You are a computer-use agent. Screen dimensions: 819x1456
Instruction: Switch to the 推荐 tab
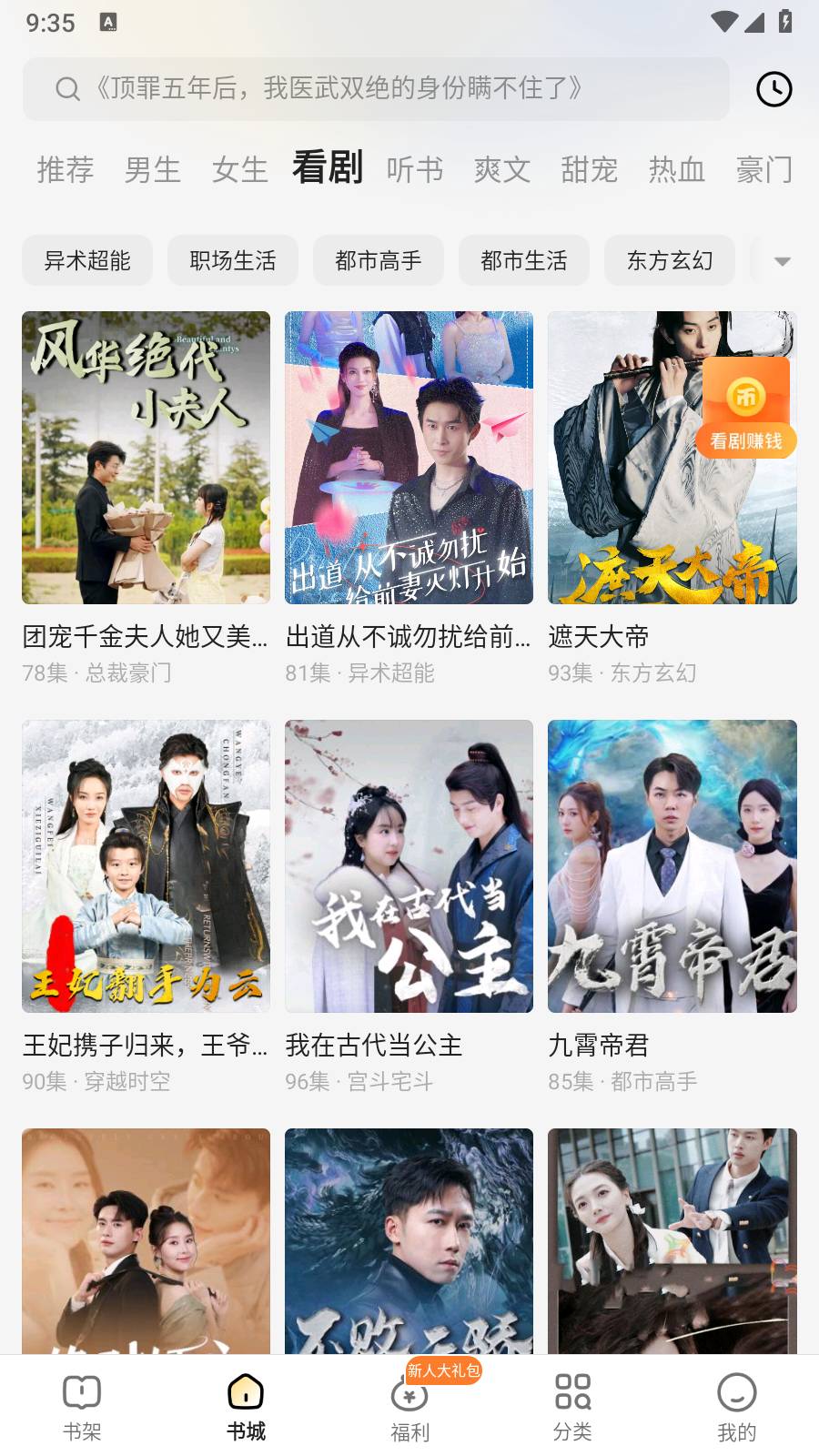65,168
